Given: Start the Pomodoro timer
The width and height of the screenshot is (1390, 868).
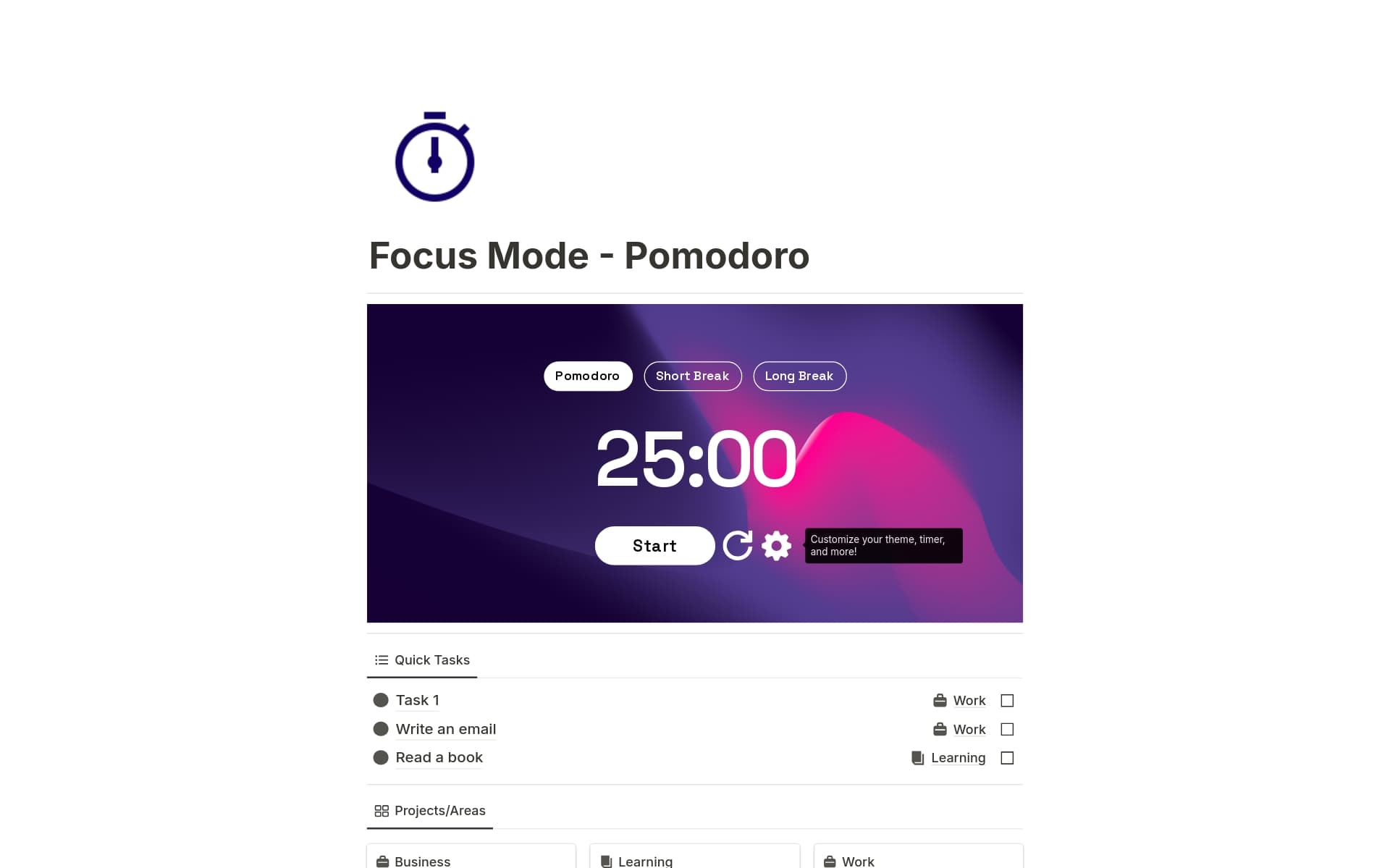Looking at the screenshot, I should click(x=654, y=546).
